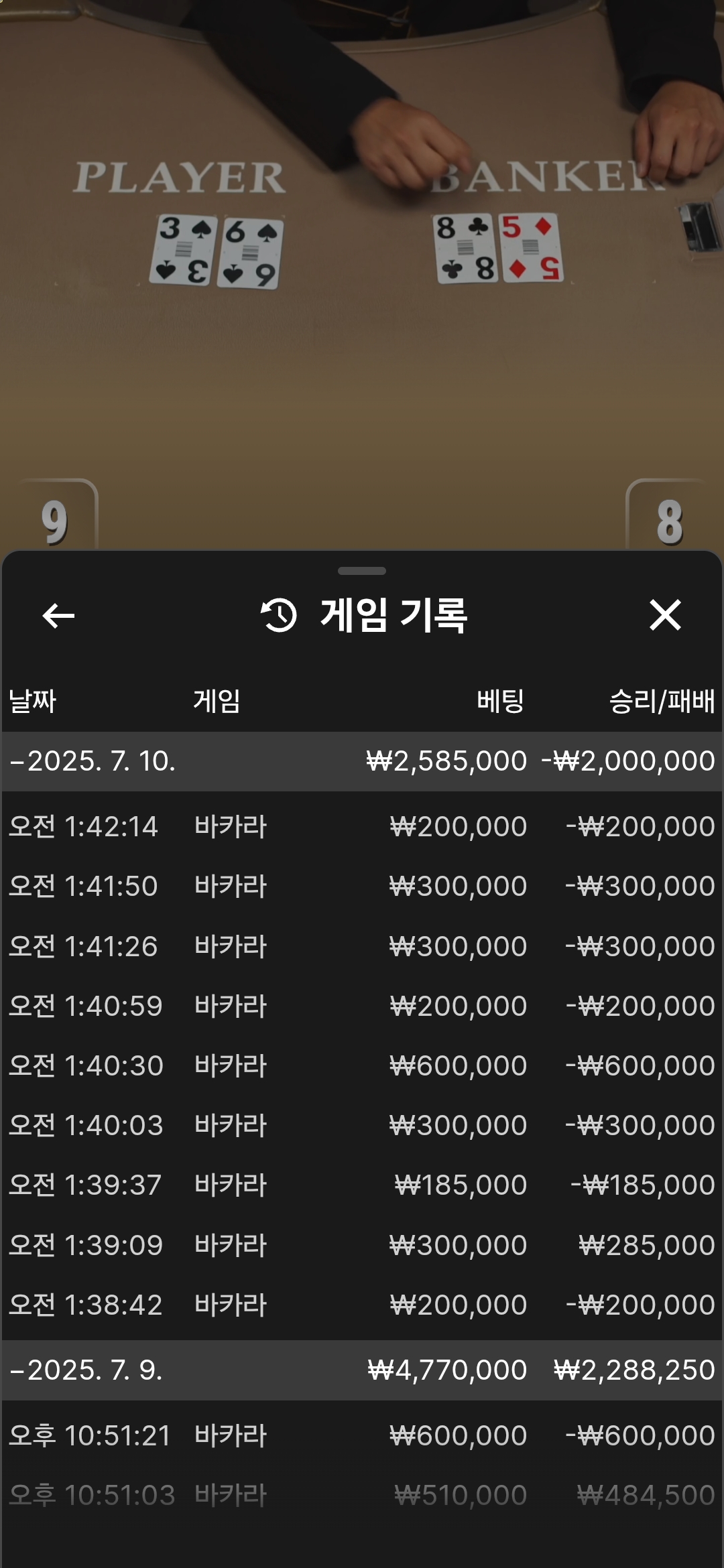Open the 오후 10:51:21 바카라 record
The image size is (724, 1568).
362,1435
